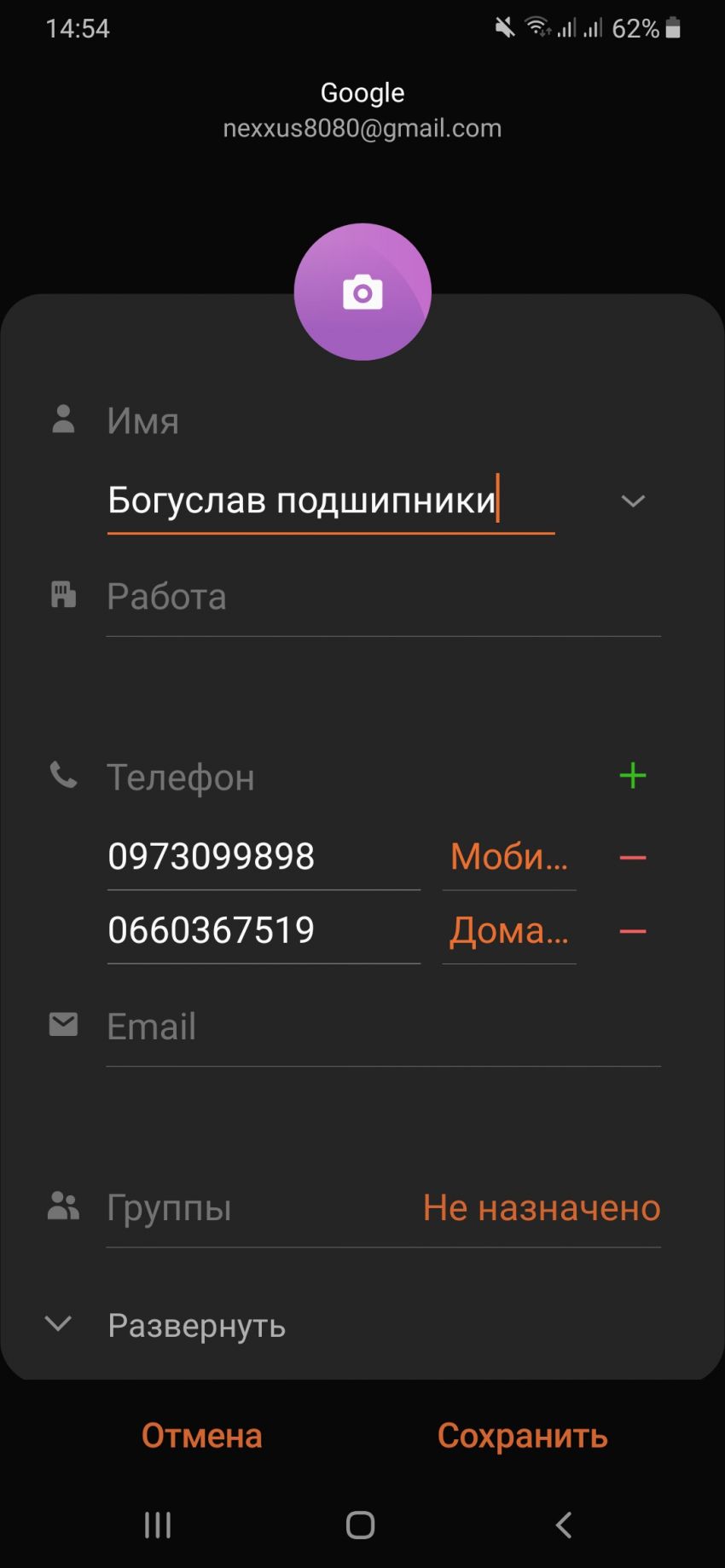Cancel editing with Отмена
This screenshot has width=725, height=1568.
(201, 1436)
